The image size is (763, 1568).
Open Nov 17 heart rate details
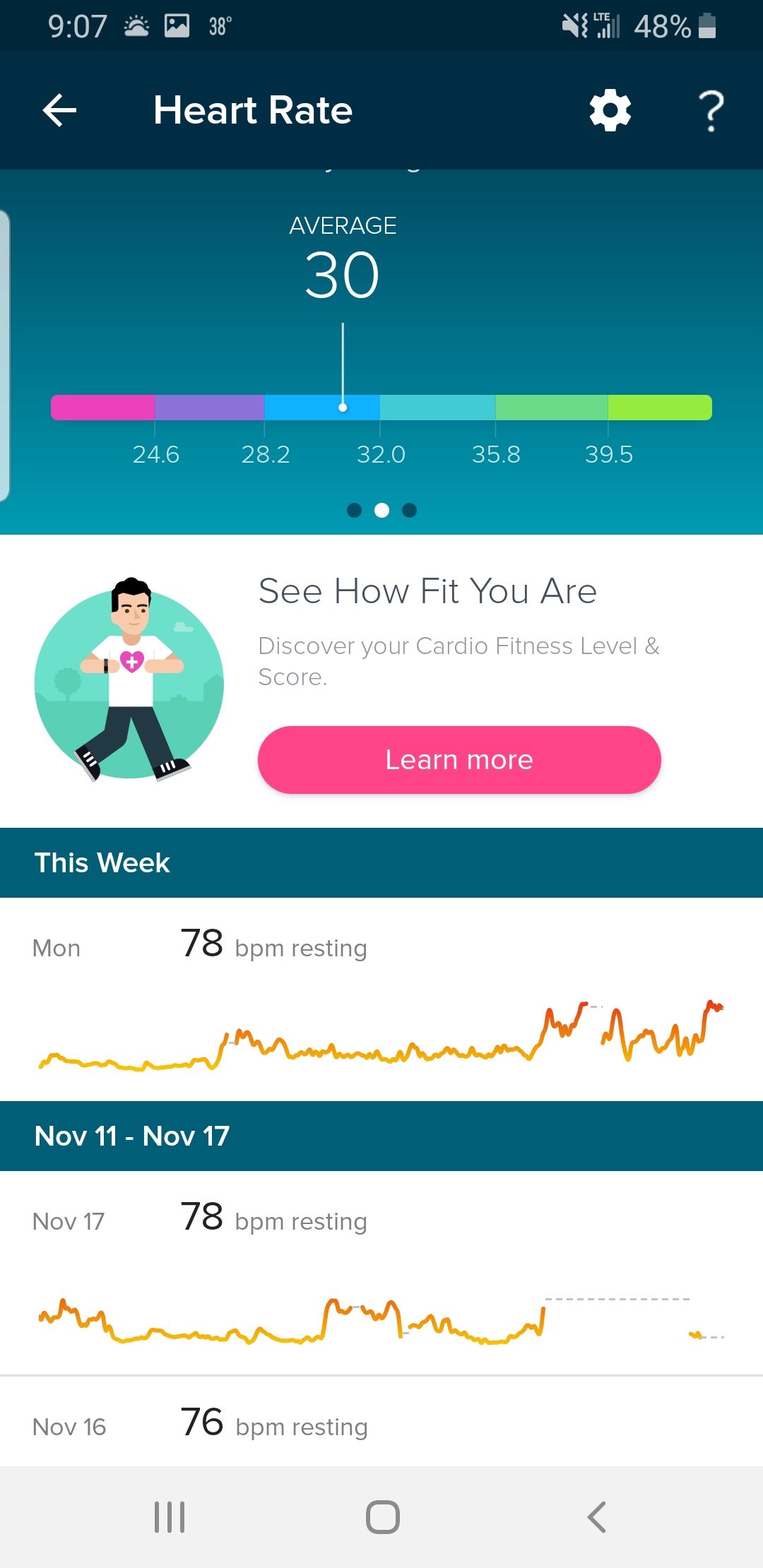tap(381, 1271)
